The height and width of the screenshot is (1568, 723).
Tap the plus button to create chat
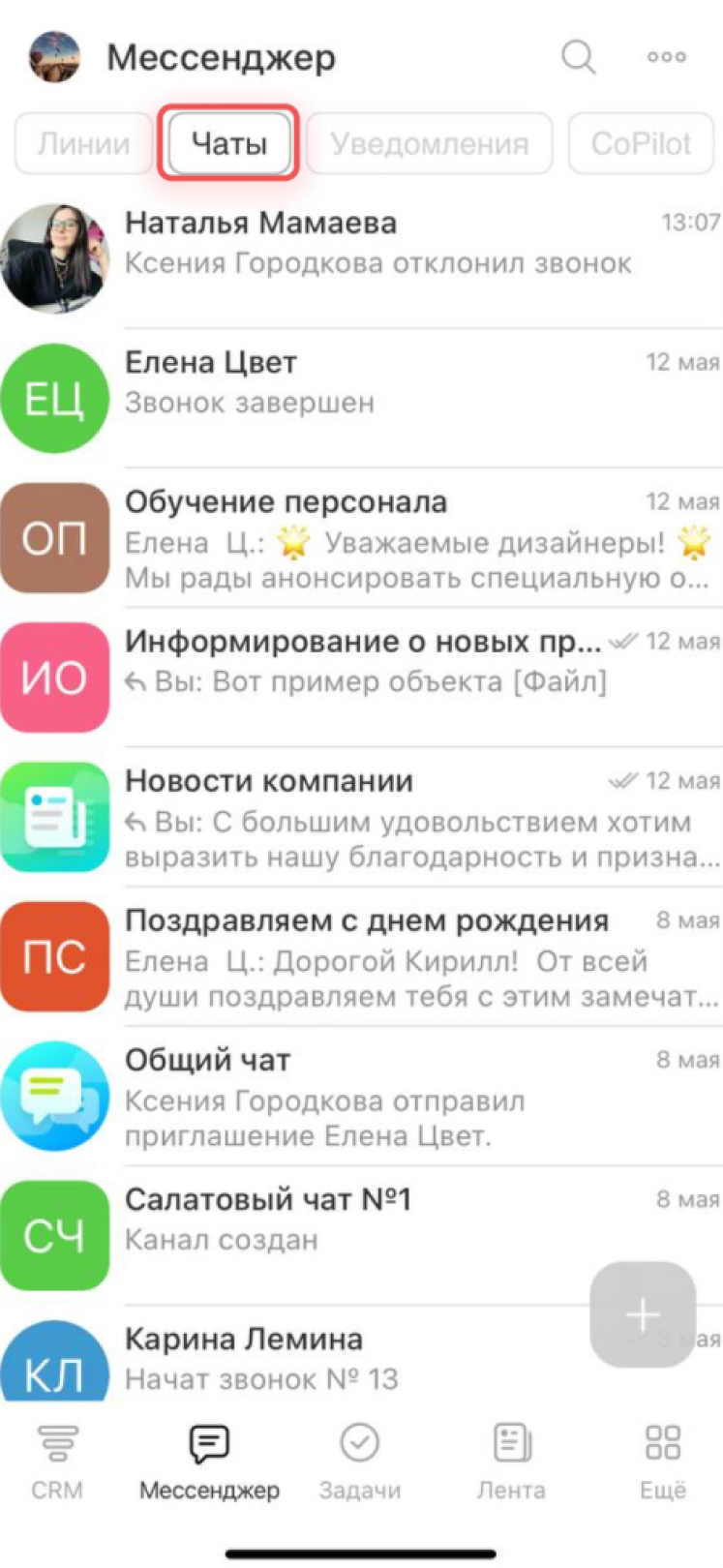point(643,1314)
